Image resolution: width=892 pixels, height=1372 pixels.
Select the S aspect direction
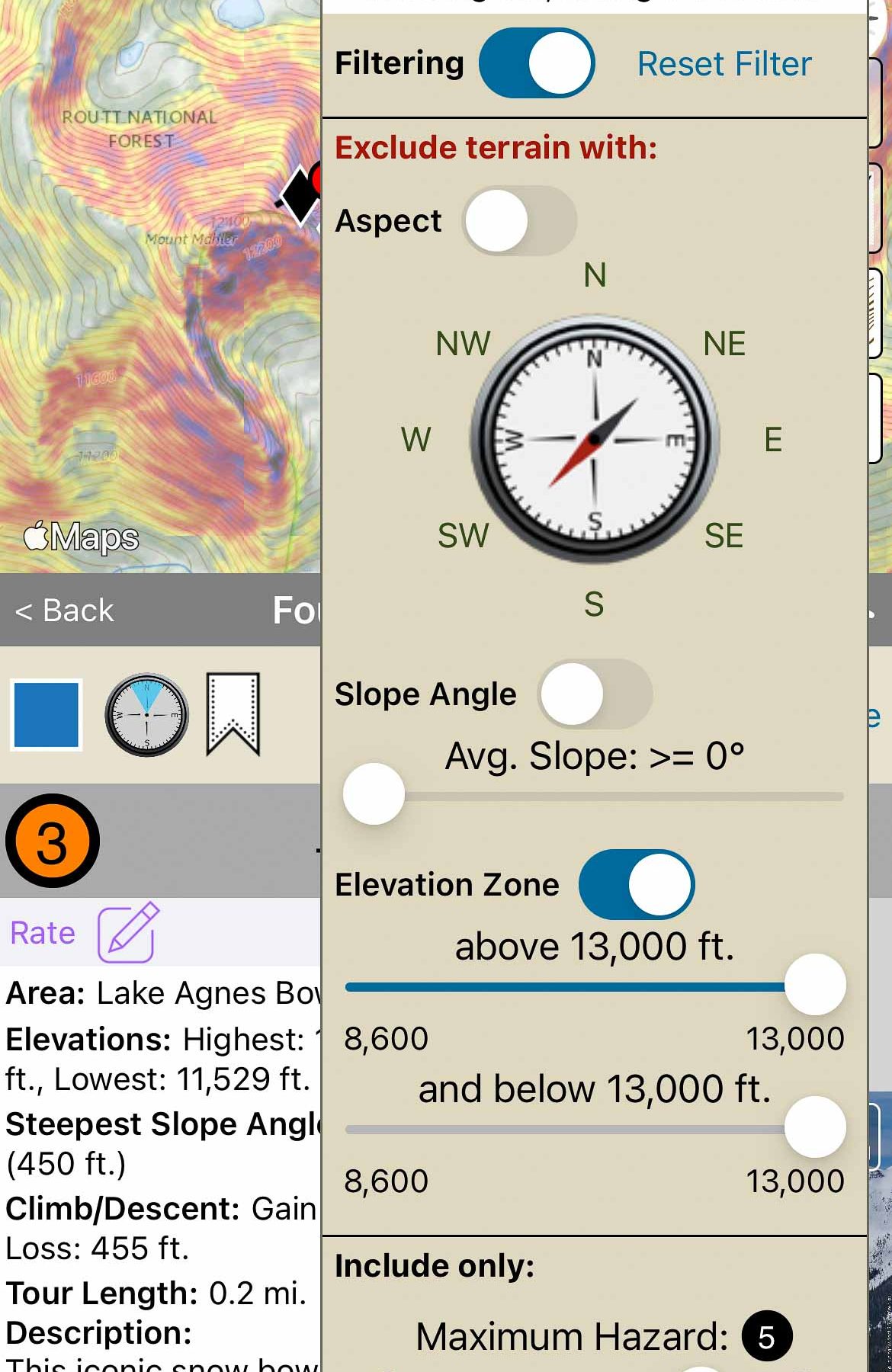pos(594,604)
